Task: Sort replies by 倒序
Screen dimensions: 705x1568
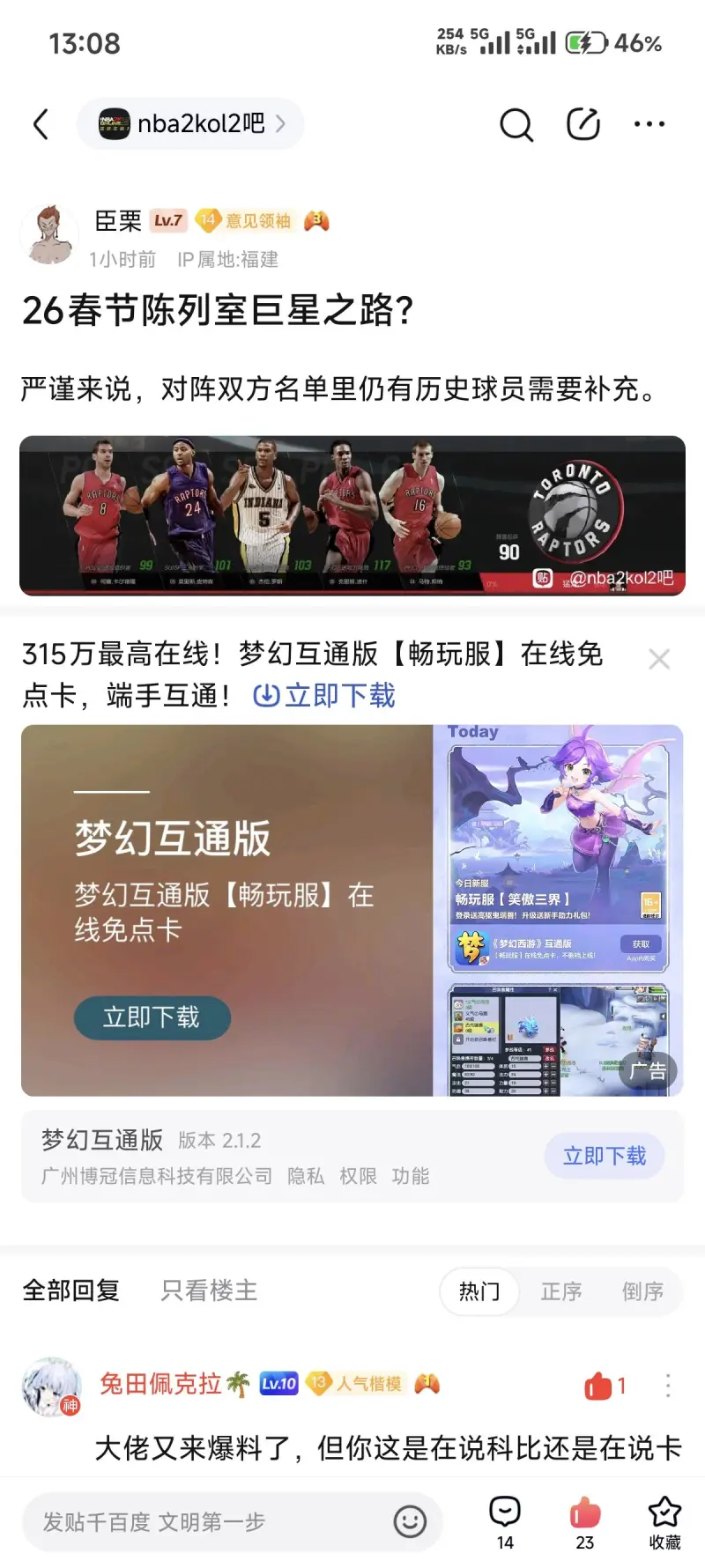Action: [642, 1291]
